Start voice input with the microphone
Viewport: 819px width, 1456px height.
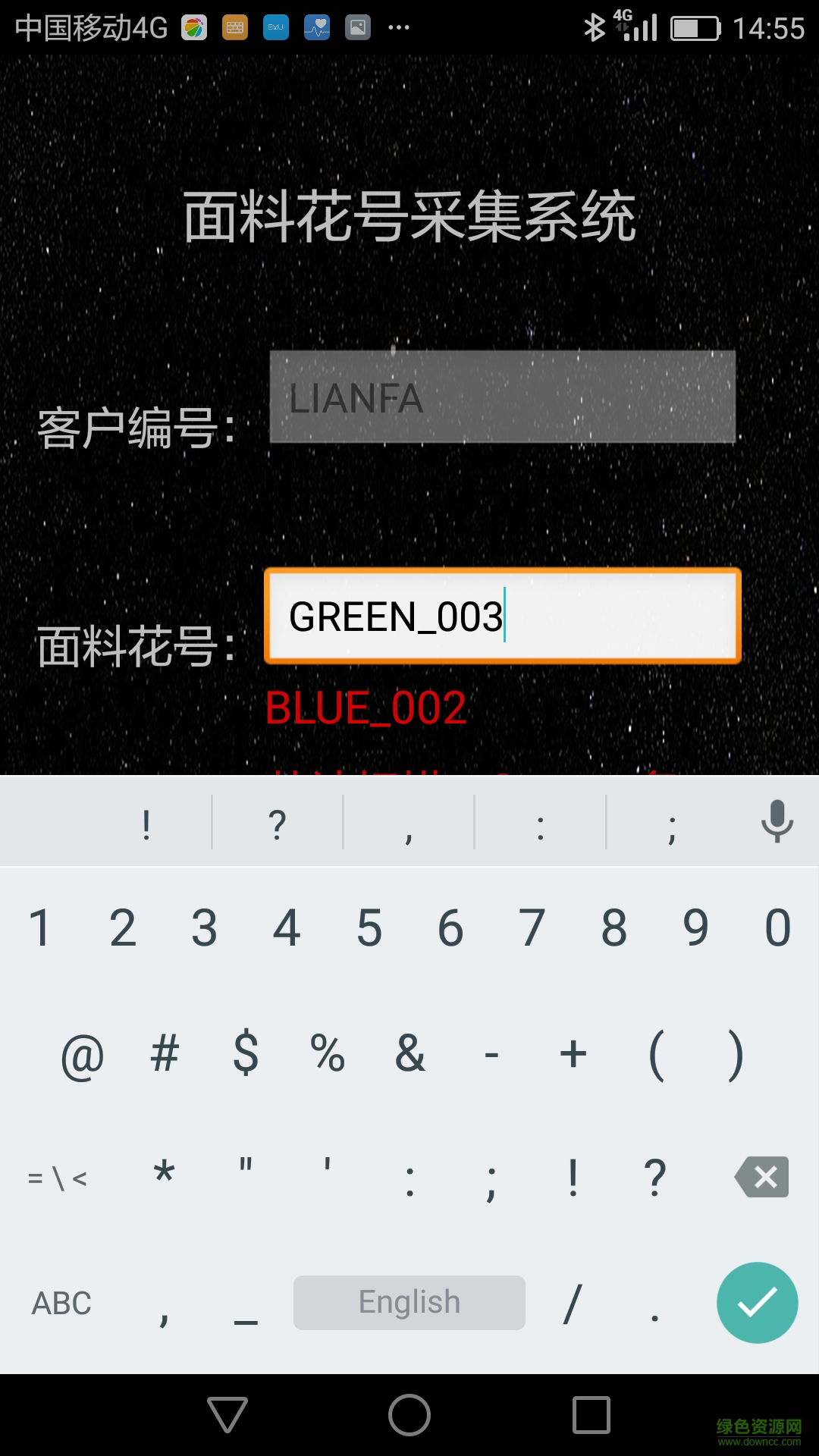[x=777, y=821]
